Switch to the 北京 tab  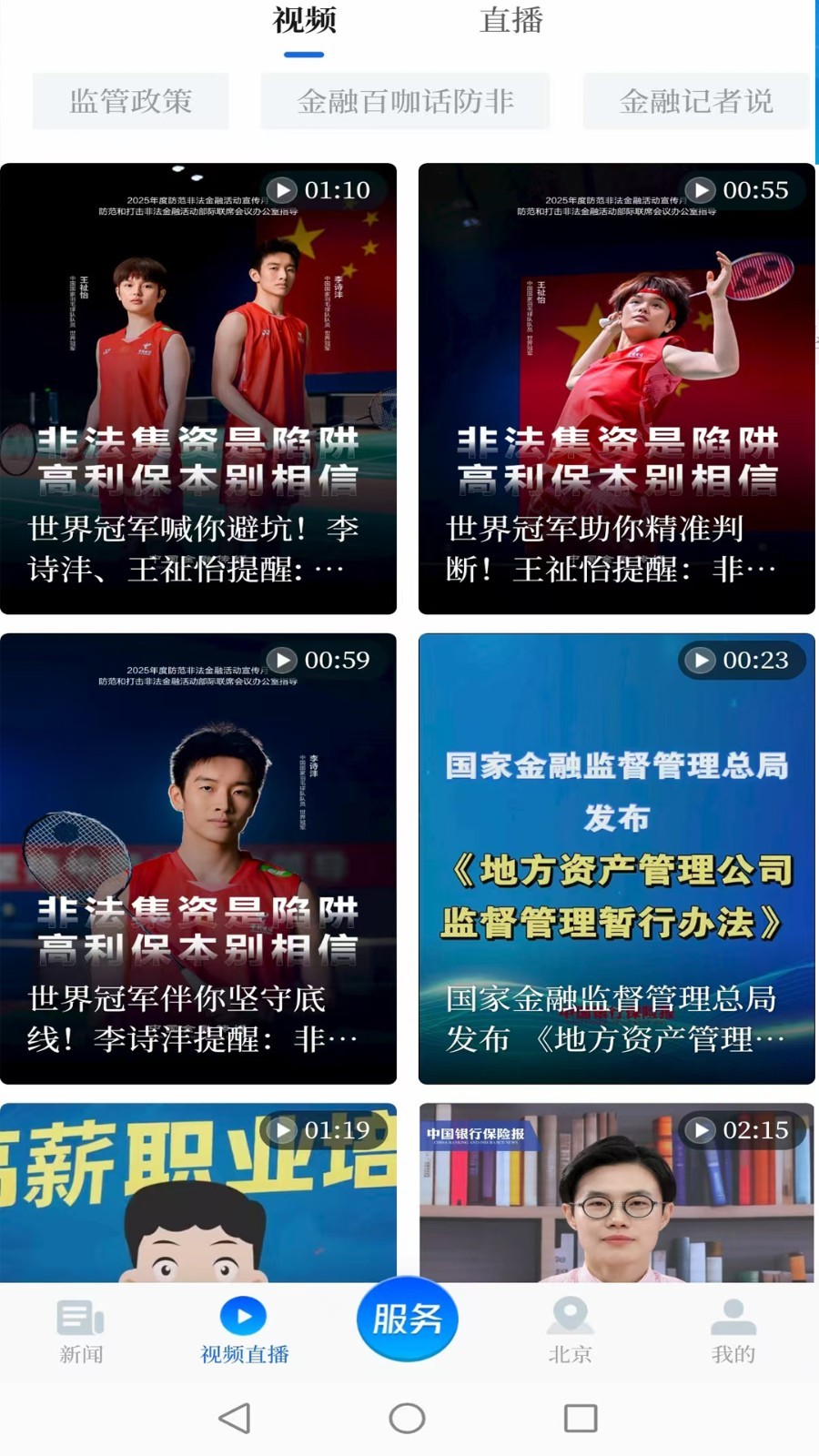[x=571, y=1331]
